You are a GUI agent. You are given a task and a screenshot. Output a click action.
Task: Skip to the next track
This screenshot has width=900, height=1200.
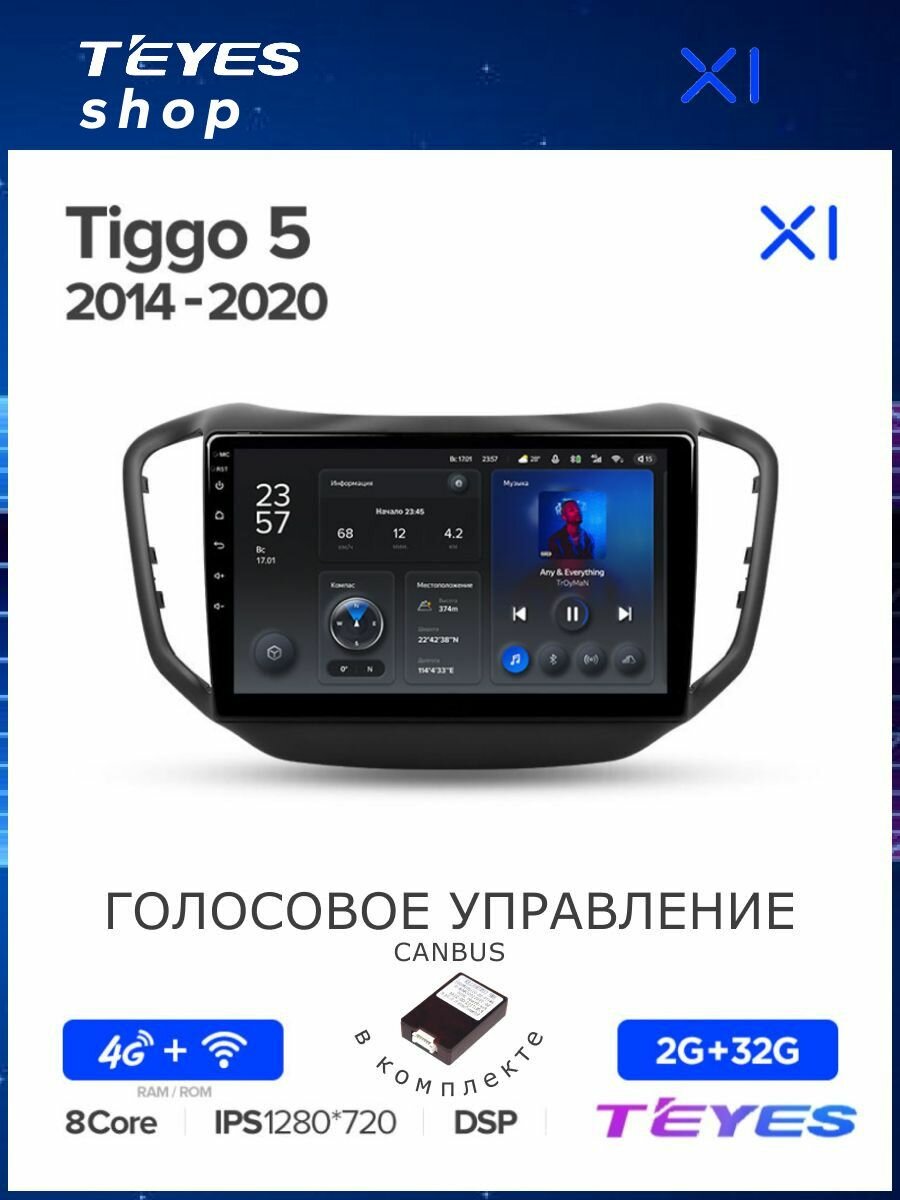[625, 614]
